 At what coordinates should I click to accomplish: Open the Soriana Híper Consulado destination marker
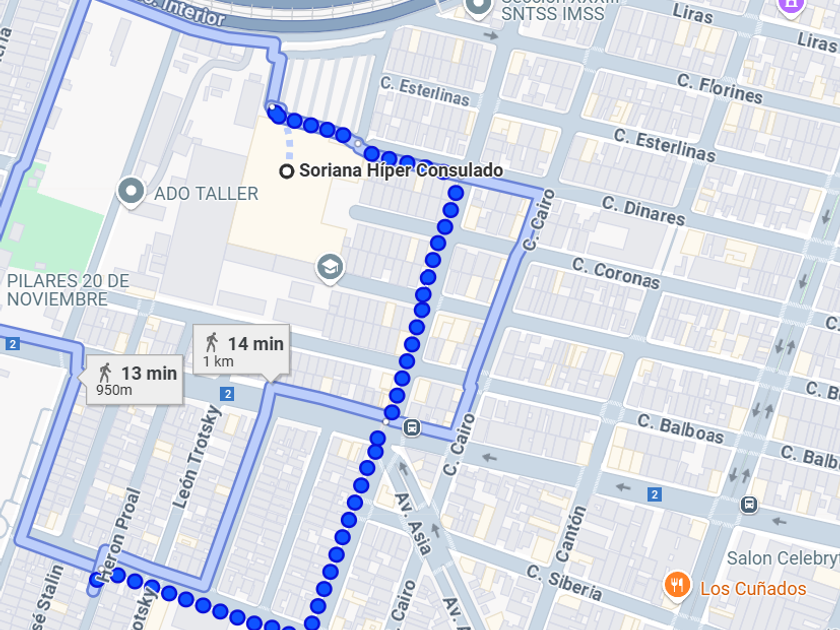[x=287, y=171]
